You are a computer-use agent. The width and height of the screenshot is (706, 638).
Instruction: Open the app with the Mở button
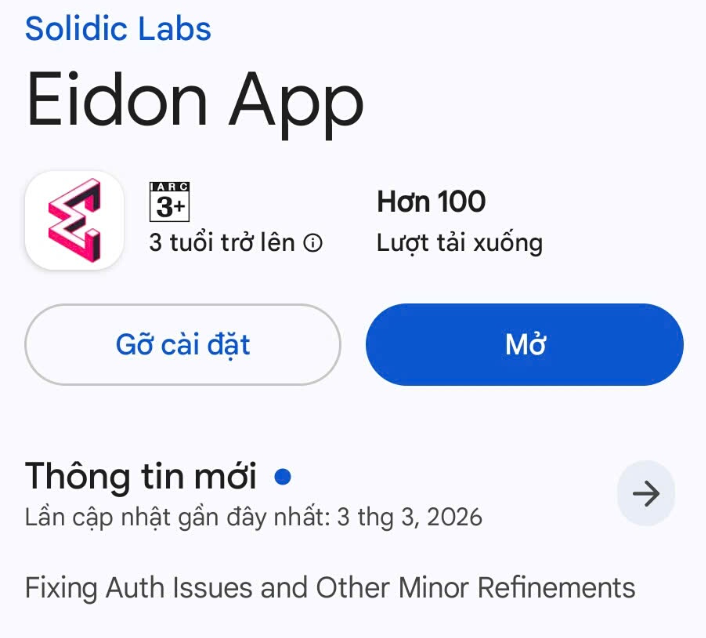click(524, 345)
